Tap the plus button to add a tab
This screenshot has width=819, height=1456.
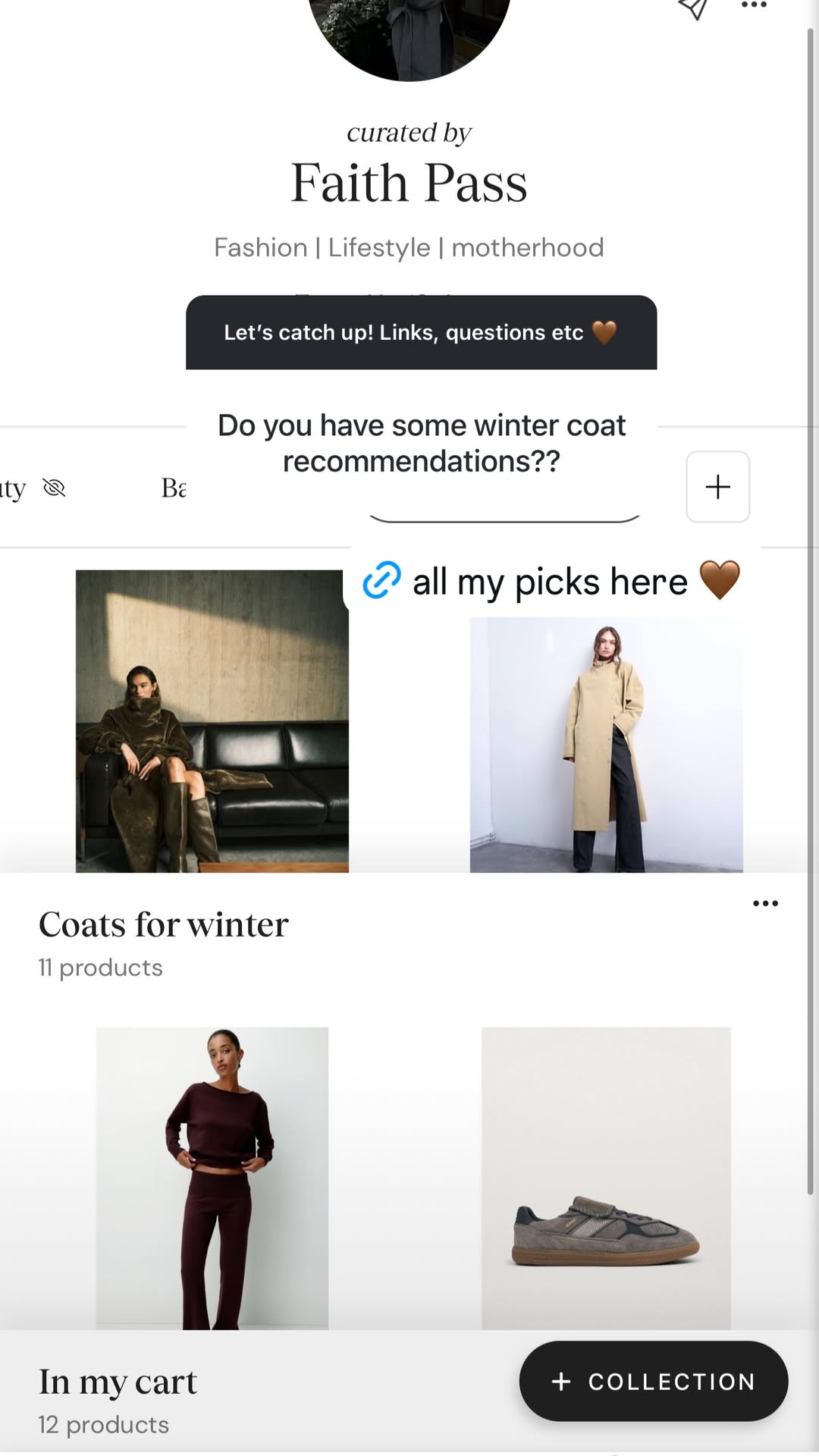point(717,487)
